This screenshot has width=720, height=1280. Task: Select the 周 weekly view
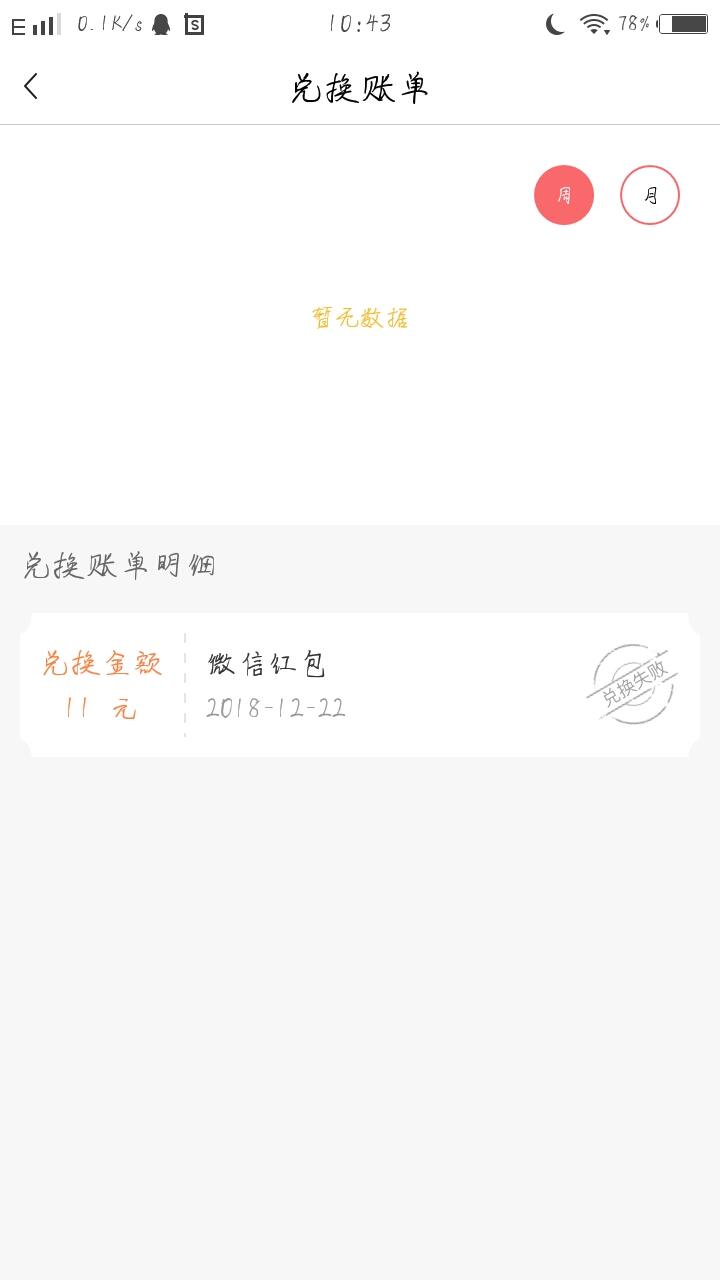564,195
